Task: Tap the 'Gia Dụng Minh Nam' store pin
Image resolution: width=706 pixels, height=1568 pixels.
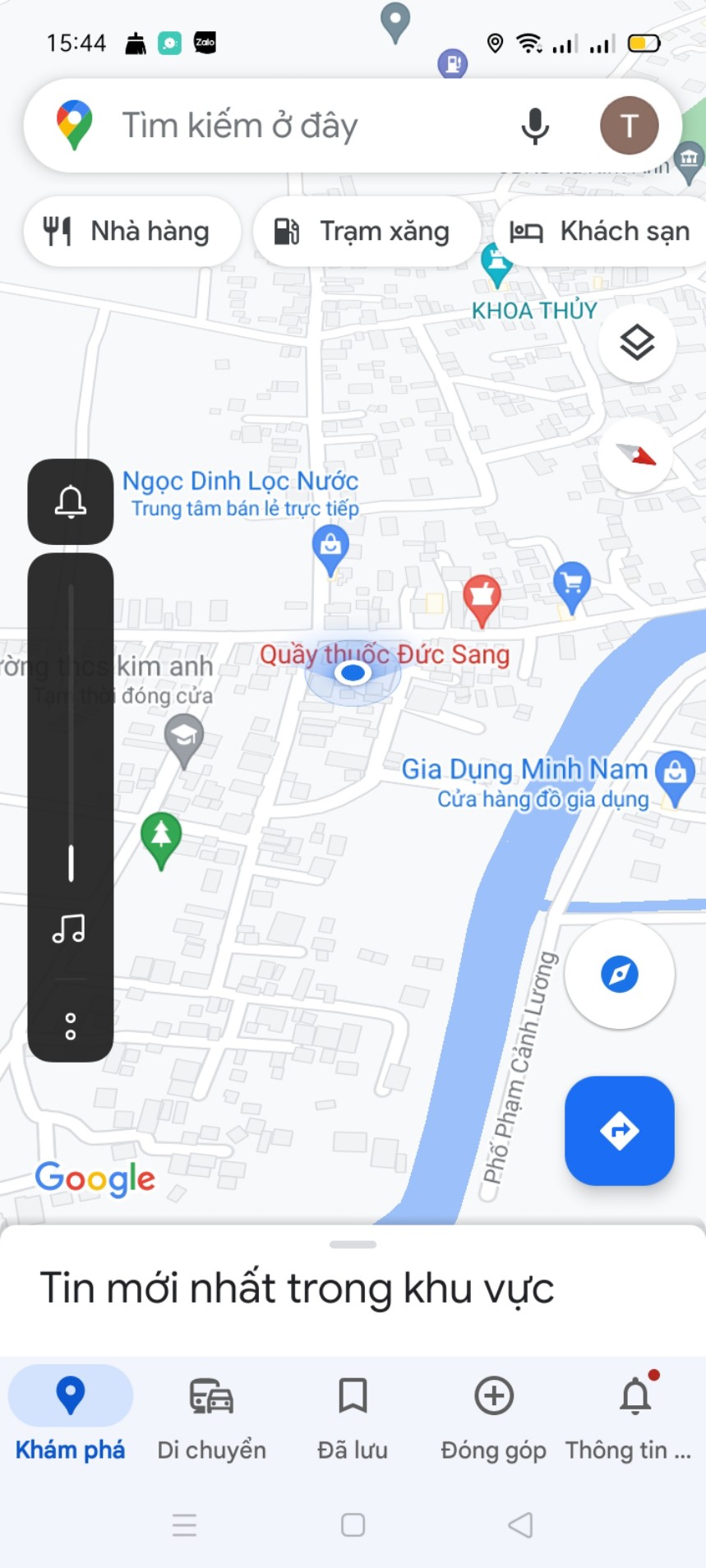Action: [676, 774]
